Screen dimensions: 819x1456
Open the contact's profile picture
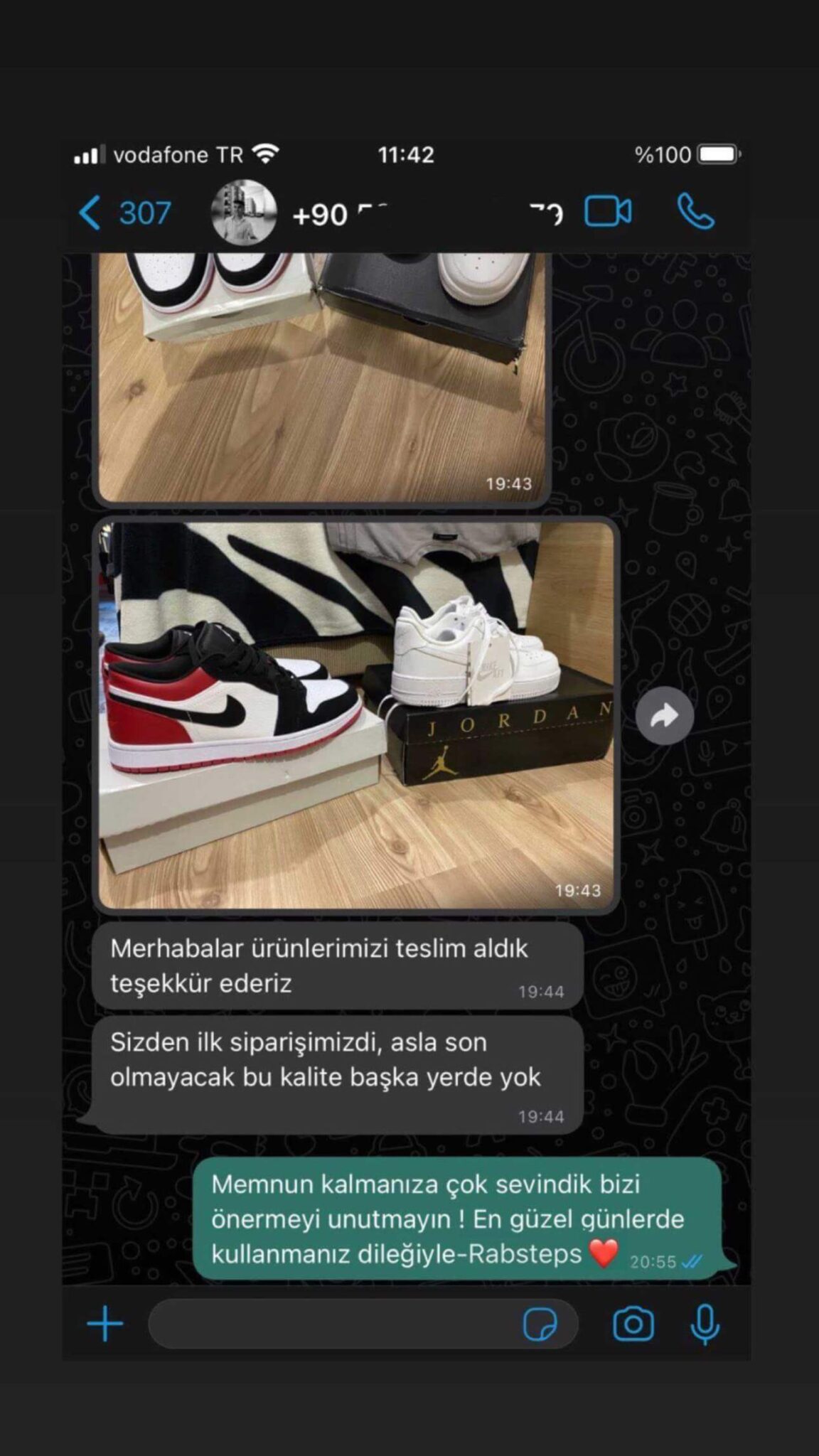click(x=244, y=213)
